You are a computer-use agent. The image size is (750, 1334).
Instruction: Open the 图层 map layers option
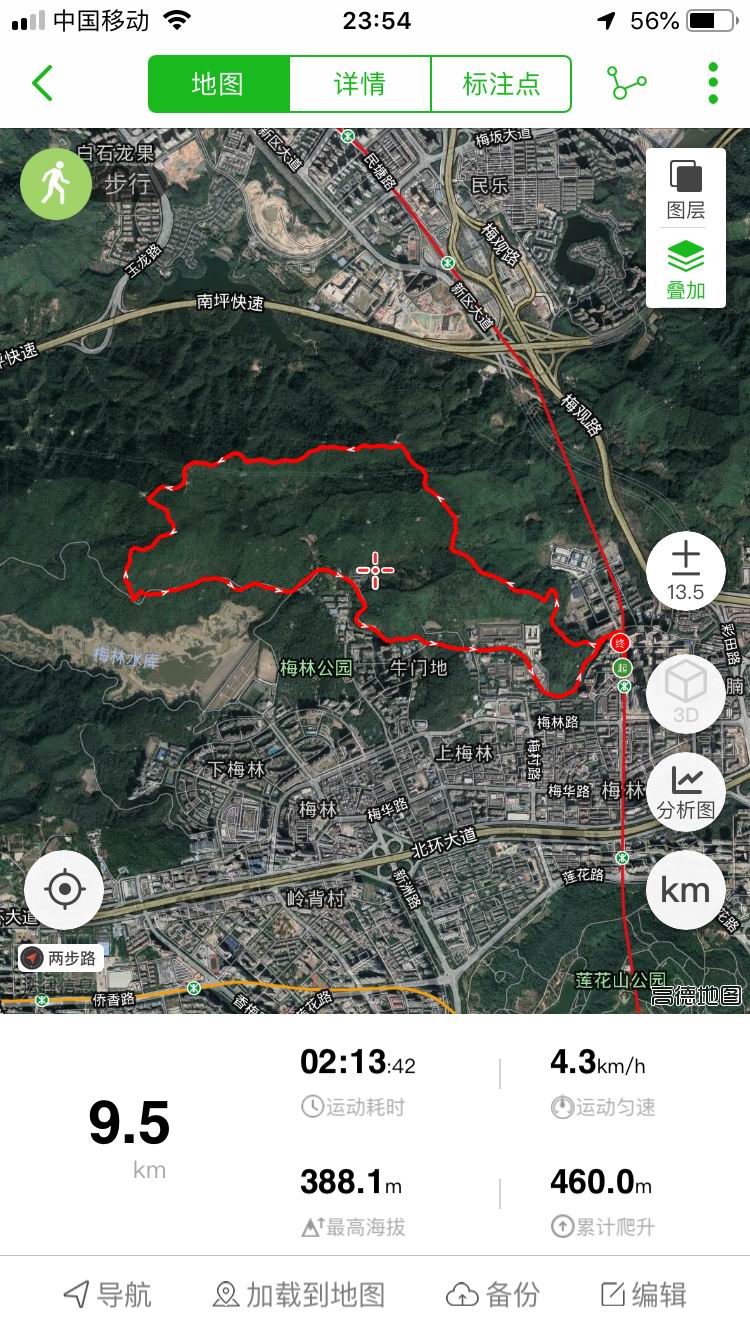coord(686,189)
